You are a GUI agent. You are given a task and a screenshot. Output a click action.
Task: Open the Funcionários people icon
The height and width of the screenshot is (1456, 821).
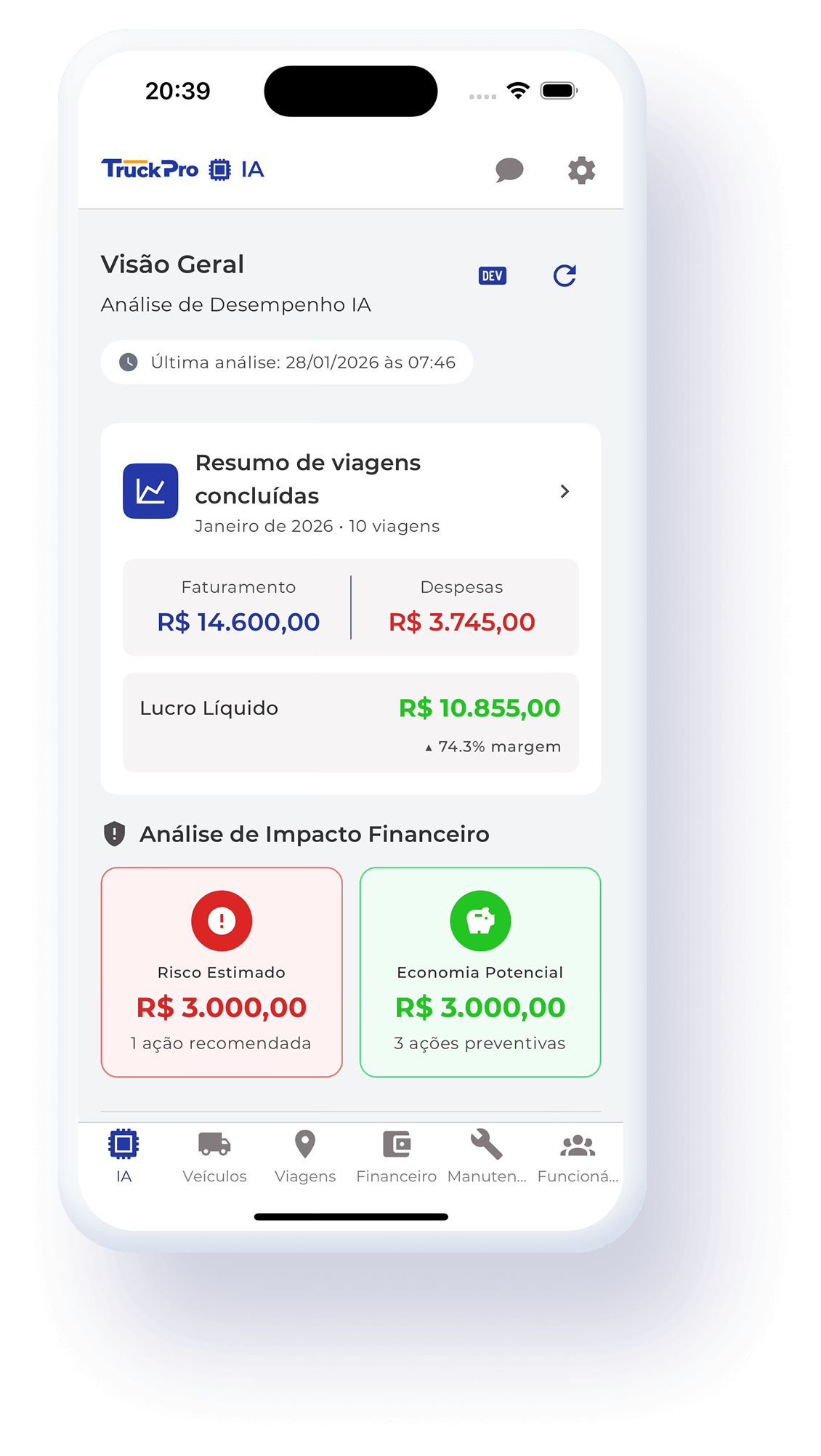tap(578, 1144)
